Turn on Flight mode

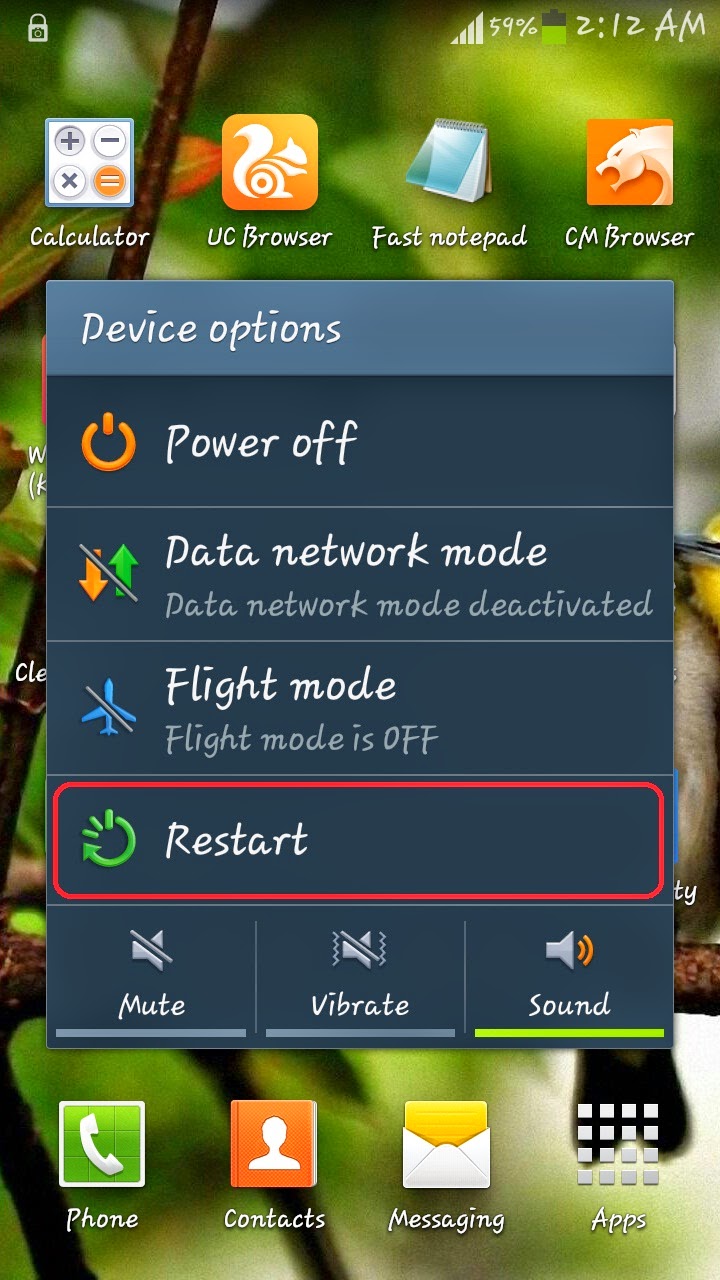pyautogui.click(x=360, y=708)
